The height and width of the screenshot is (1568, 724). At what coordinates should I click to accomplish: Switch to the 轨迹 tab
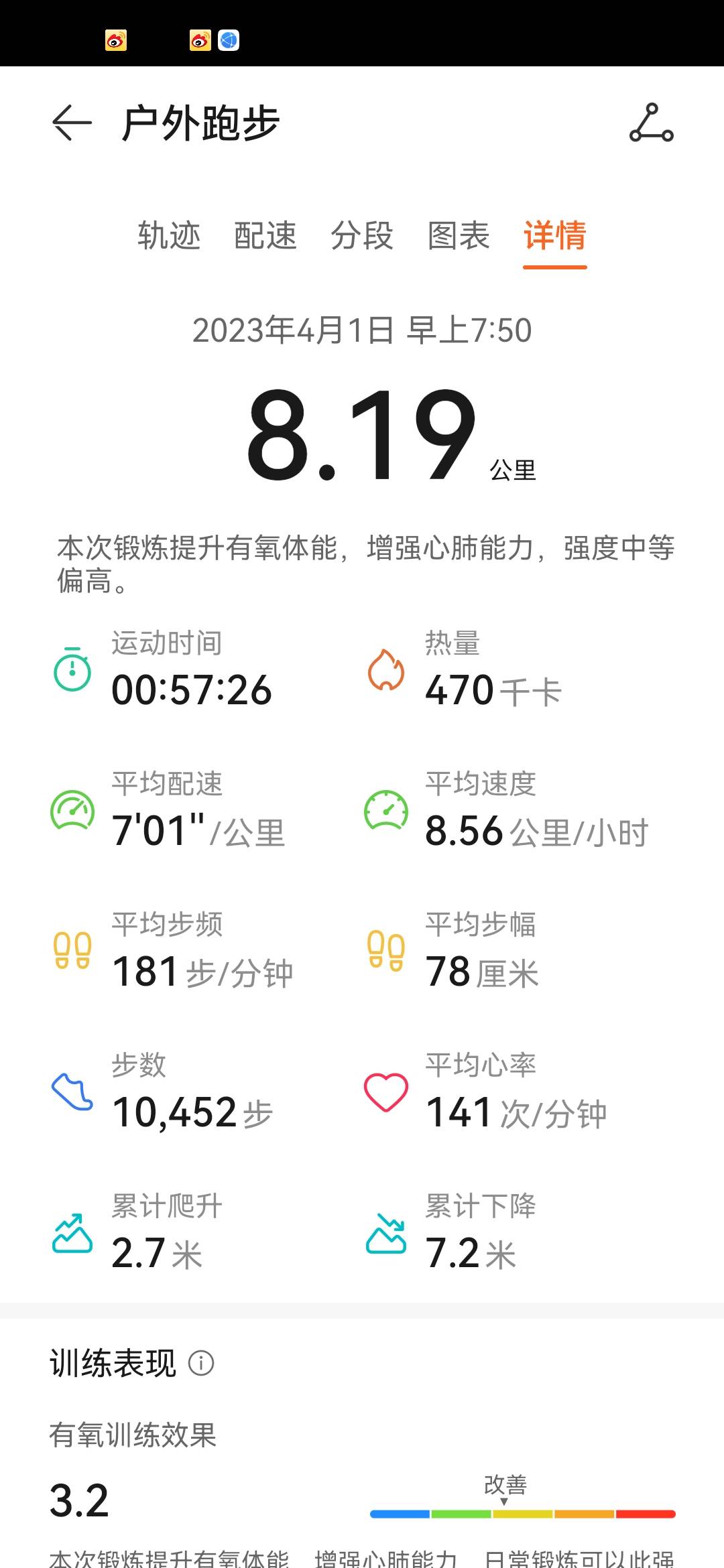(x=170, y=236)
